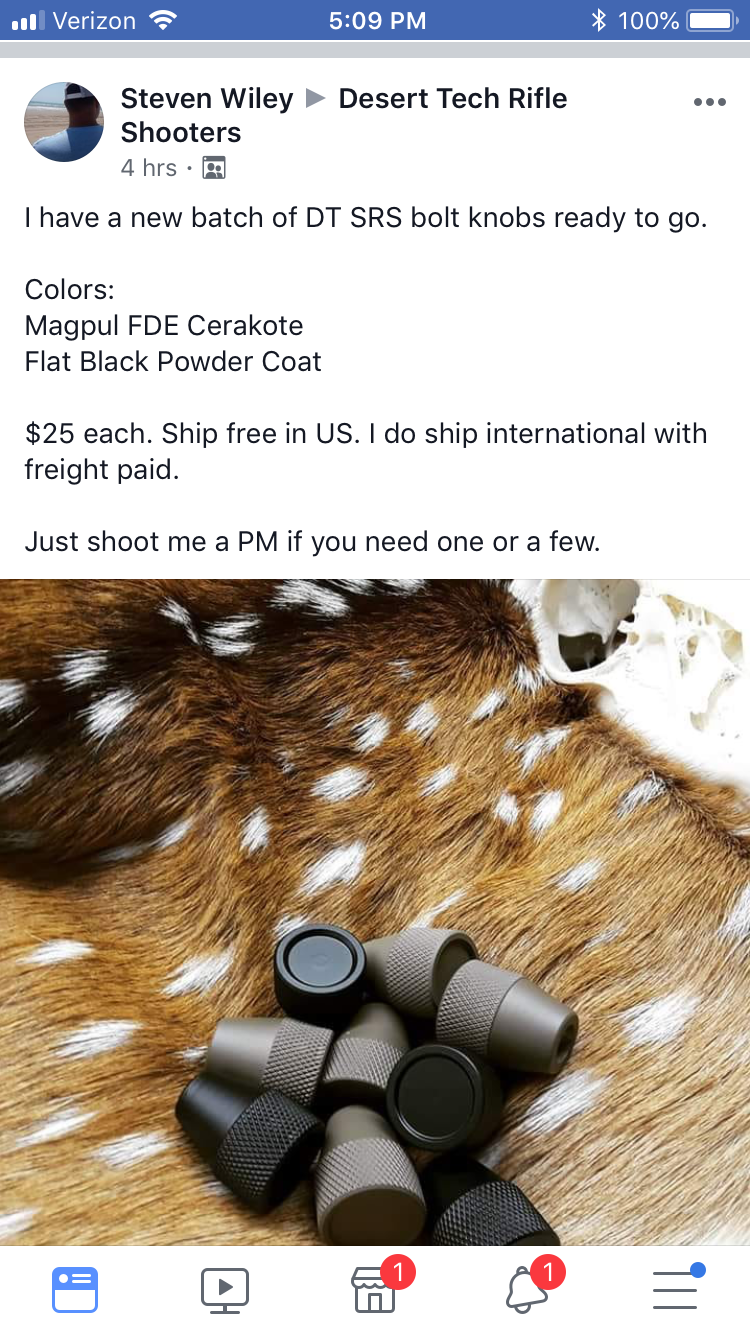The image size is (750, 1334).
Task: Open Steven Wiley's profile picture
Action: 64,122
